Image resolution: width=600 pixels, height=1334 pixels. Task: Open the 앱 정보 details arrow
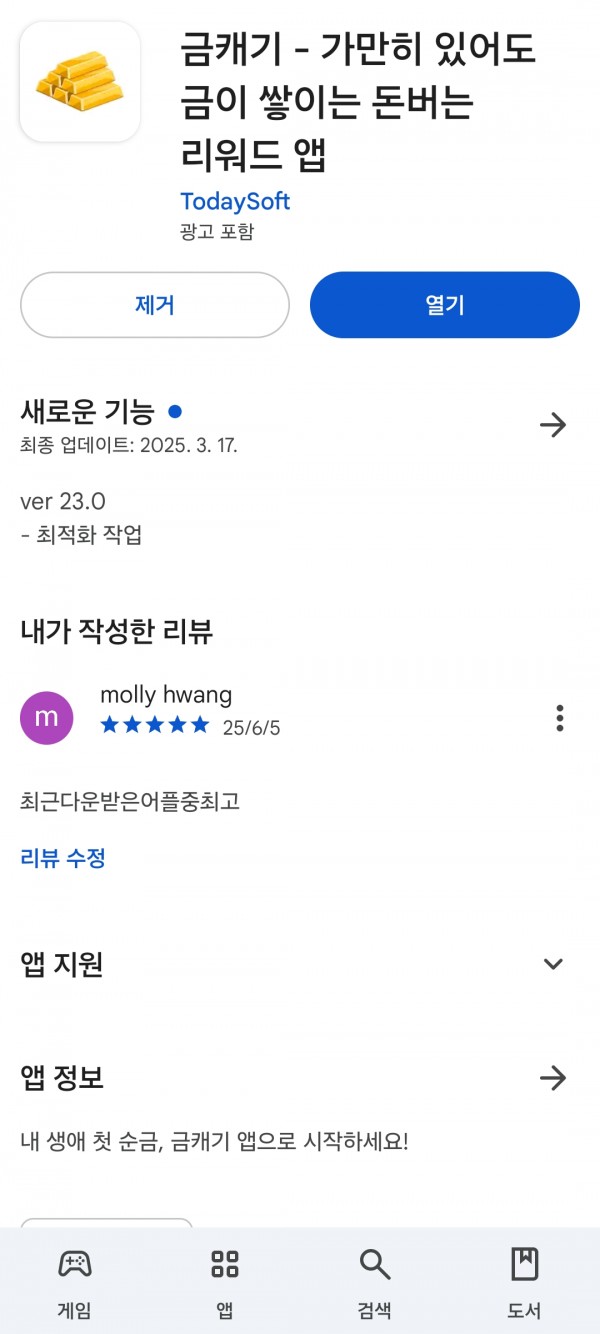(x=553, y=1078)
